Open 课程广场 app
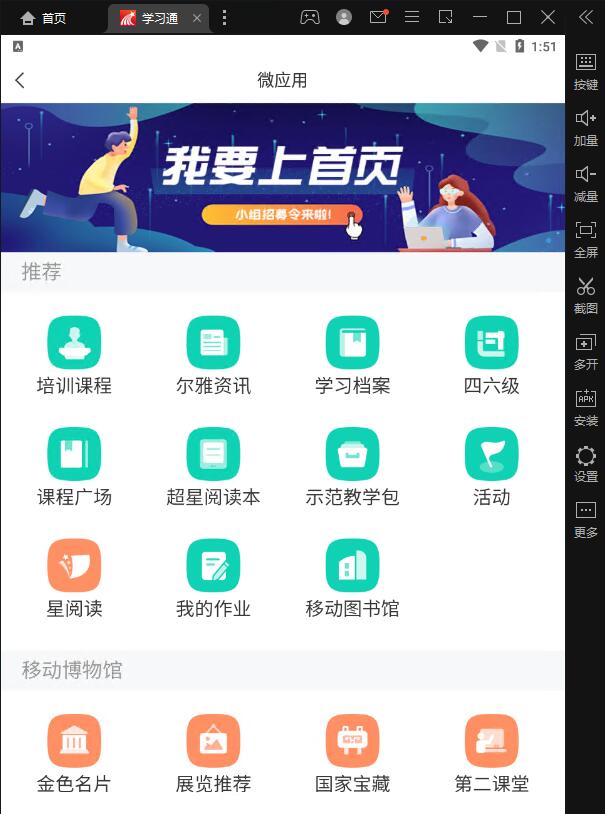605x814 pixels. 74,454
